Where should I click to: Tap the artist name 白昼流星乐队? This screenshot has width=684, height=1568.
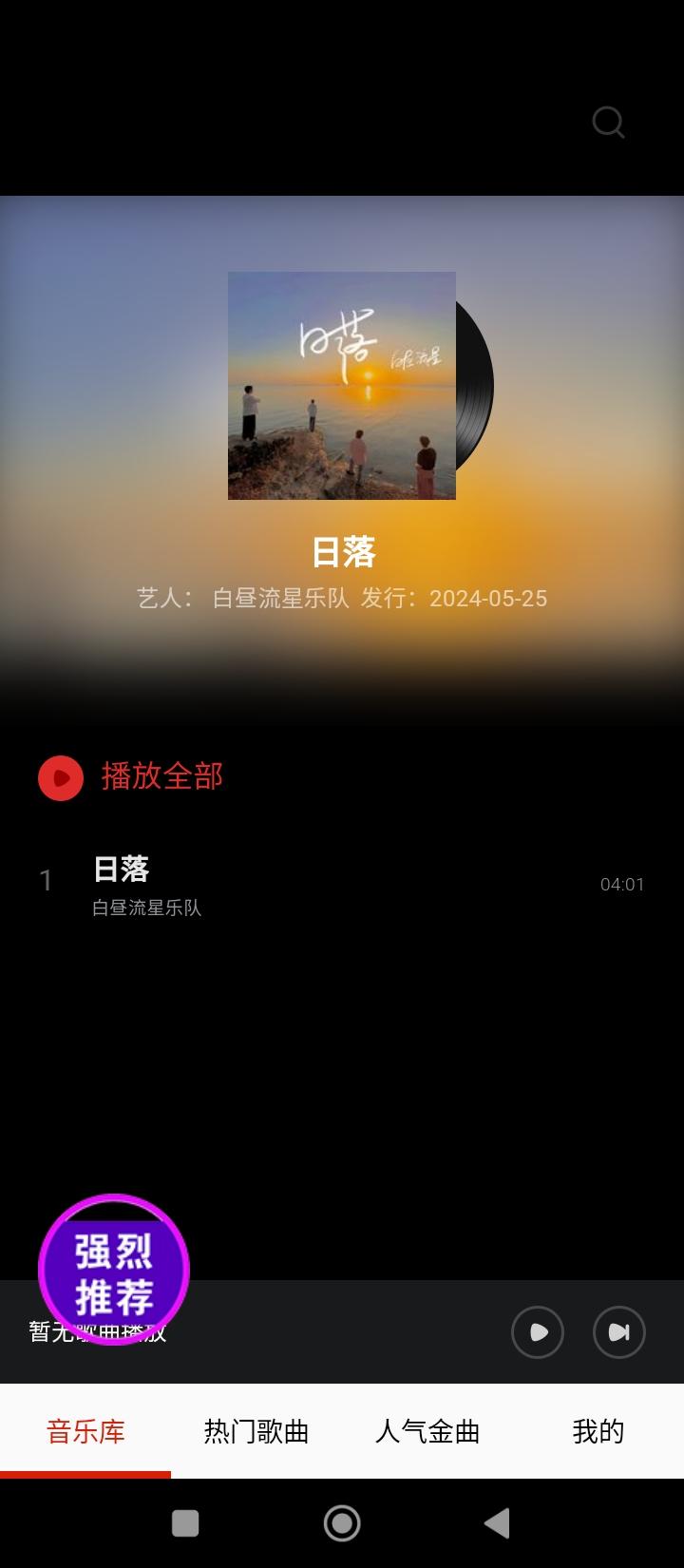tap(147, 908)
